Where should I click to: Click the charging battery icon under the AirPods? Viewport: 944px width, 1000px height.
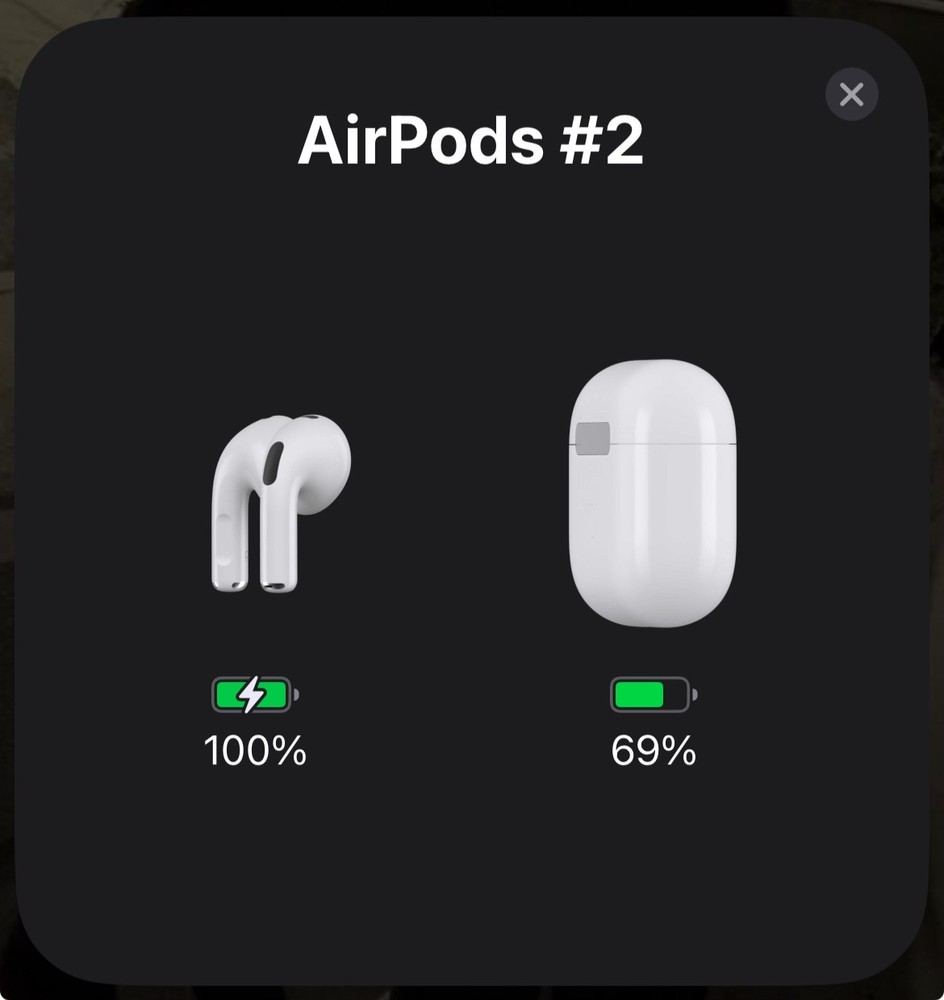pyautogui.click(x=253, y=692)
